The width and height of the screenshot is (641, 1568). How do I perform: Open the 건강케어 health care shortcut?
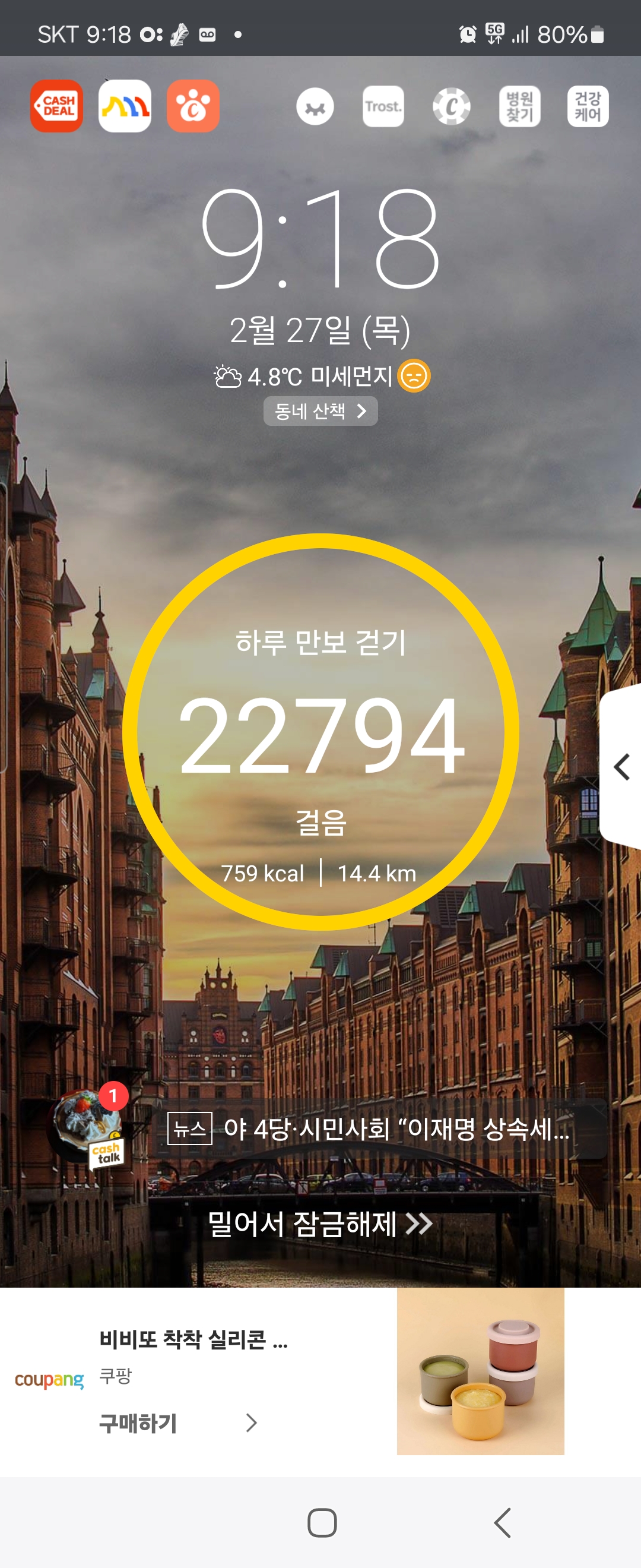click(588, 106)
